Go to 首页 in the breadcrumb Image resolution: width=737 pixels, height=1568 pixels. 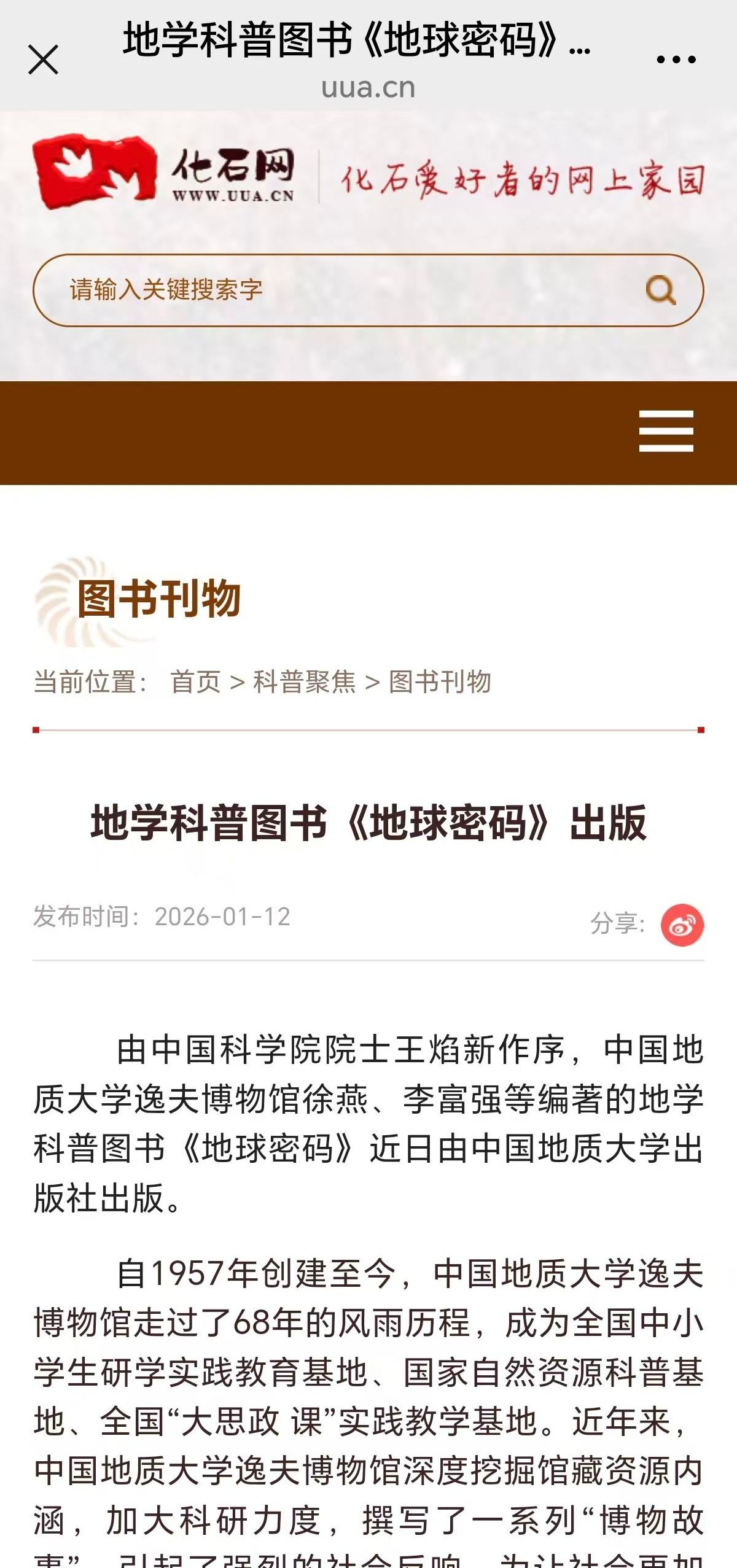[195, 681]
